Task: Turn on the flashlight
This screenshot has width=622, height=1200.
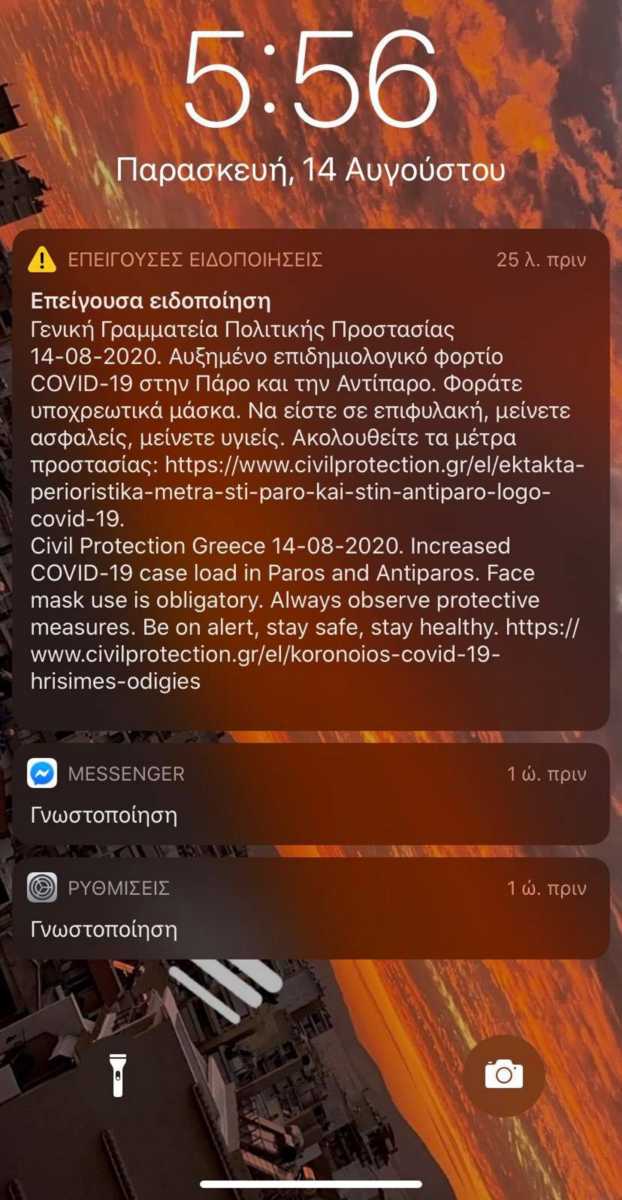Action: [118, 1074]
